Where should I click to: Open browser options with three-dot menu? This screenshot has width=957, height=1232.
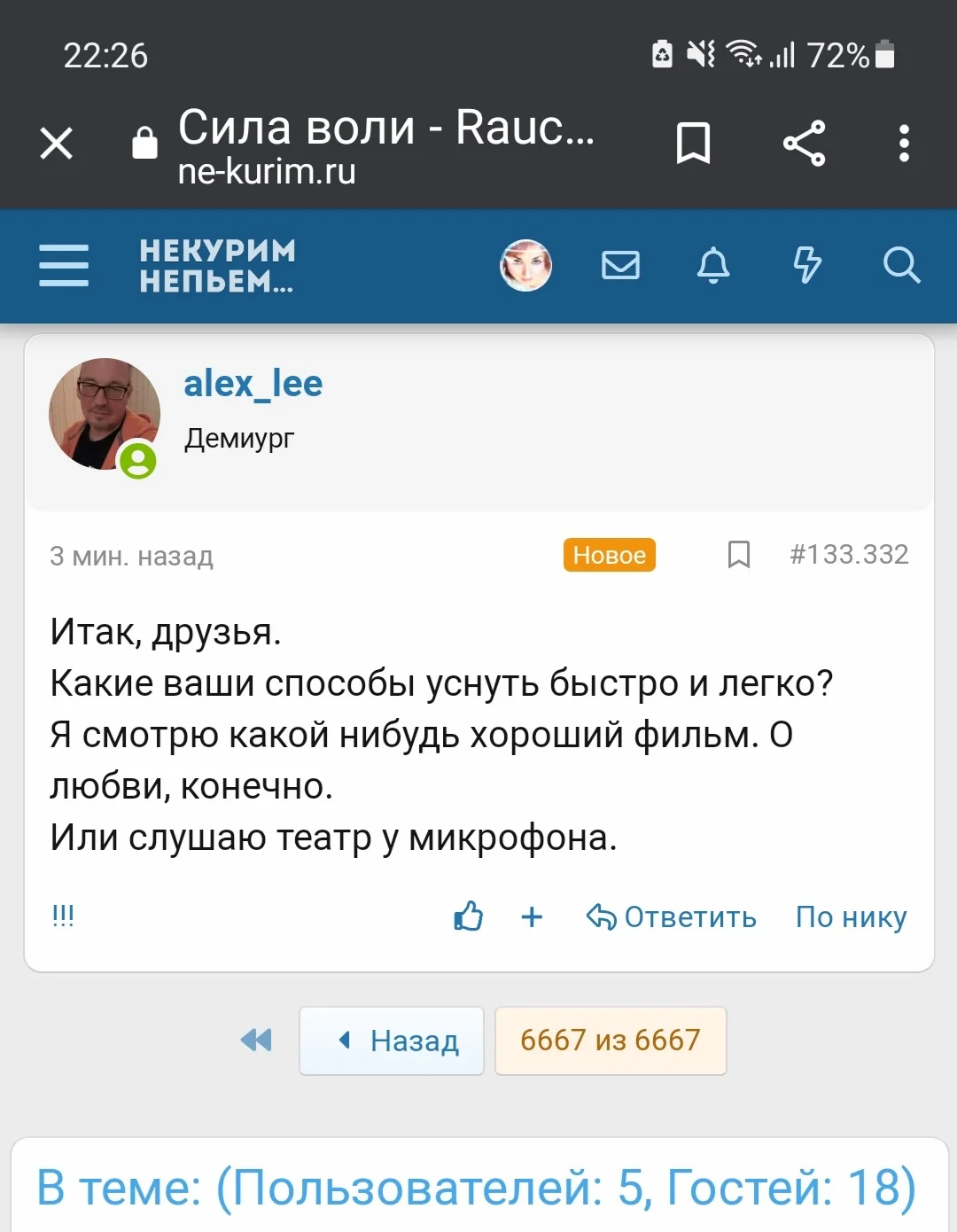(x=904, y=143)
